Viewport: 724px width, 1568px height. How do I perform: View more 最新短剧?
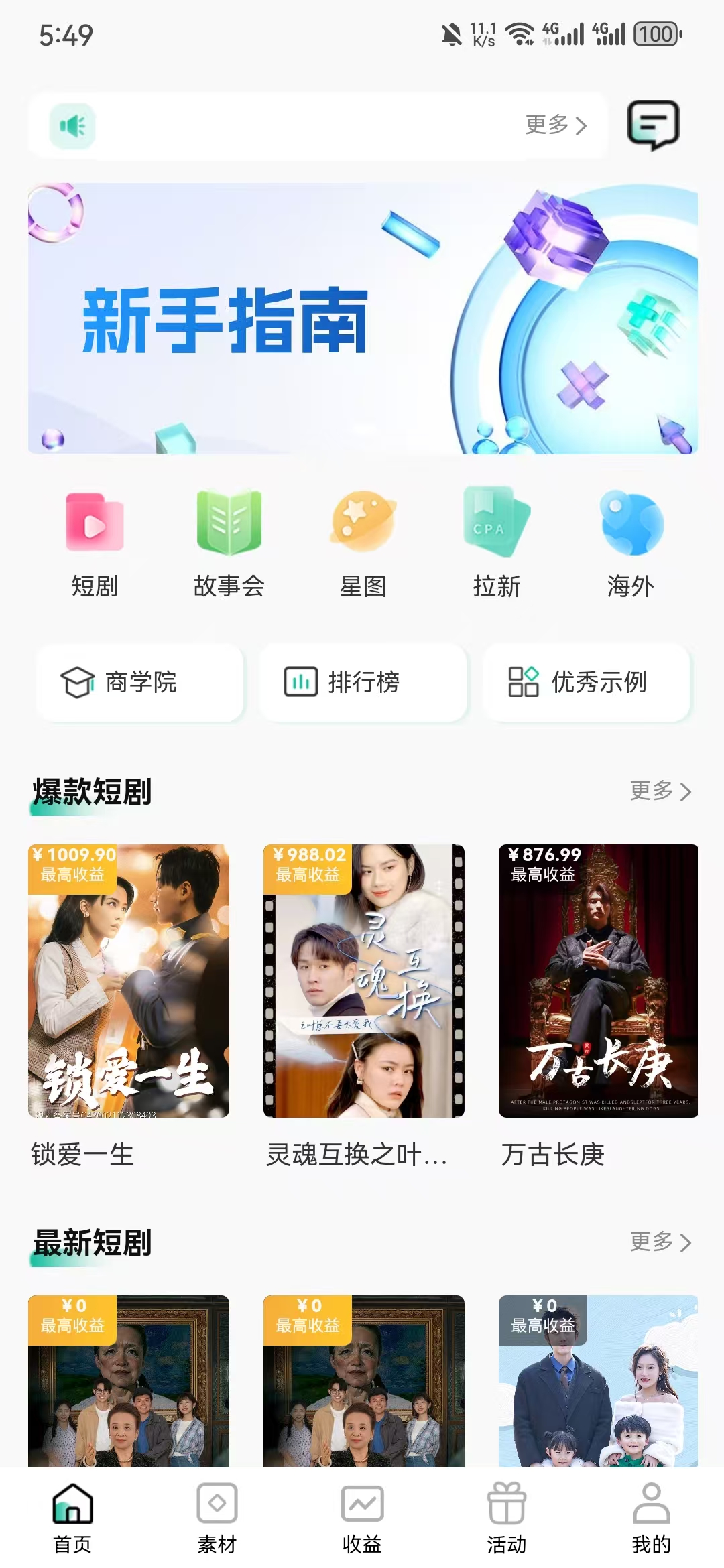click(x=660, y=1242)
